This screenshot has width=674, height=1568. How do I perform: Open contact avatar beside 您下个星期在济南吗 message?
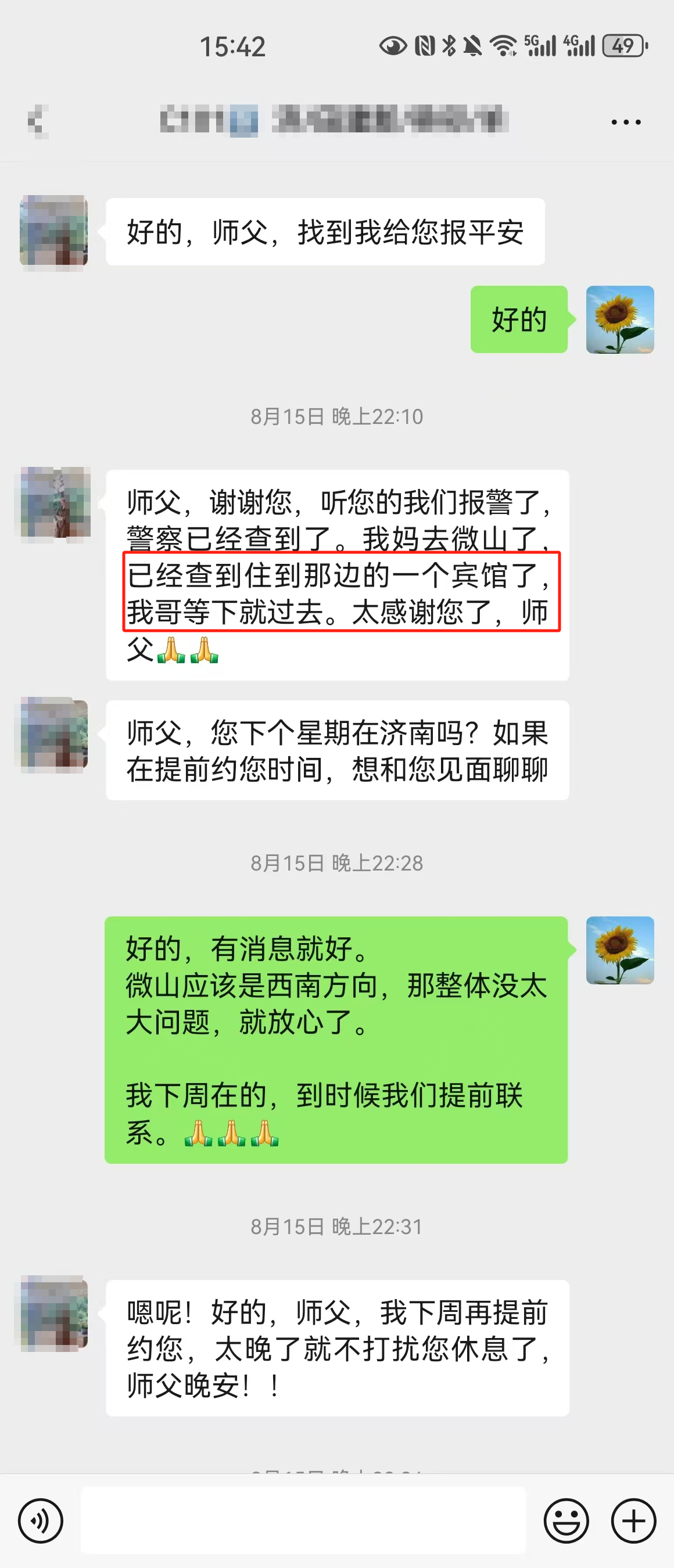pos(54,735)
